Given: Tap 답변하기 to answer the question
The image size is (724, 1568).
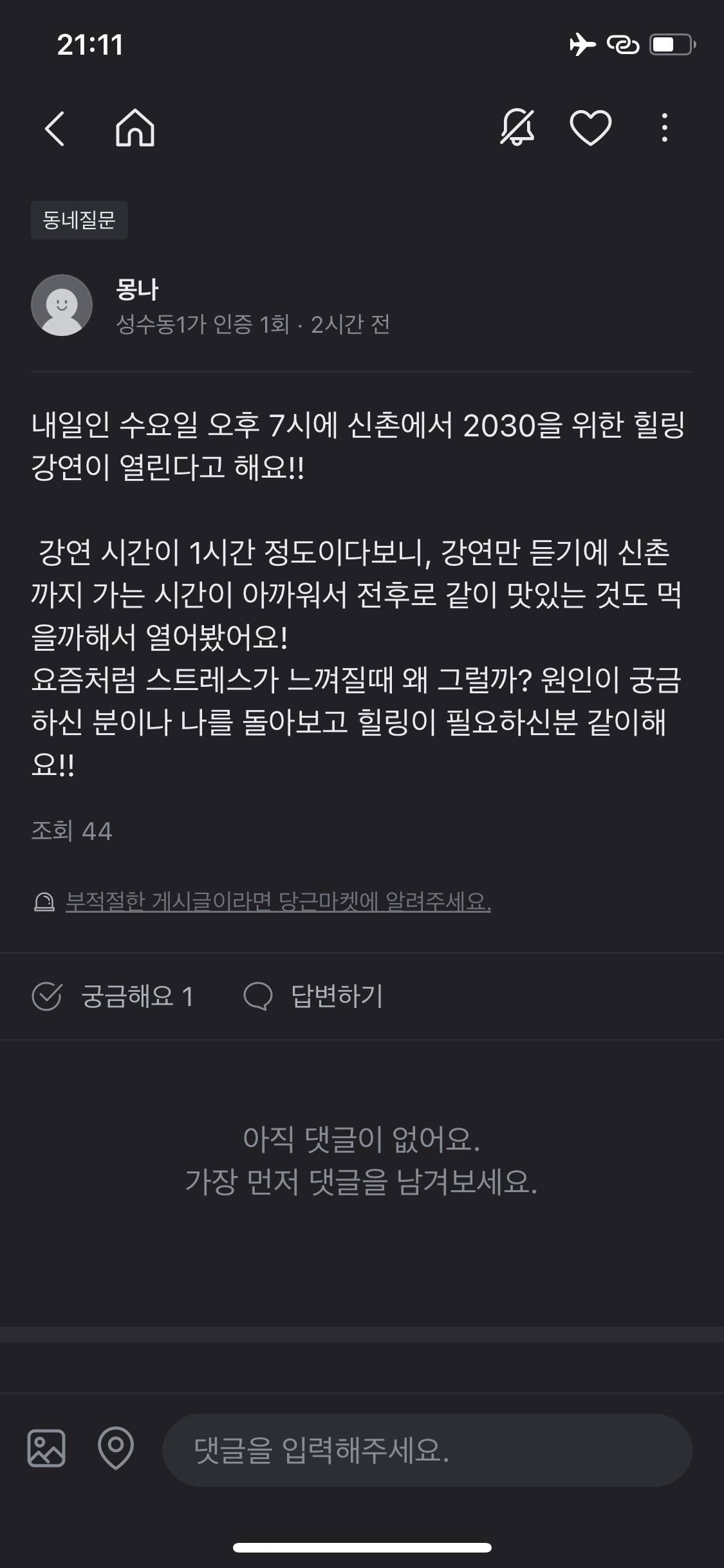Looking at the screenshot, I should (x=314, y=996).
